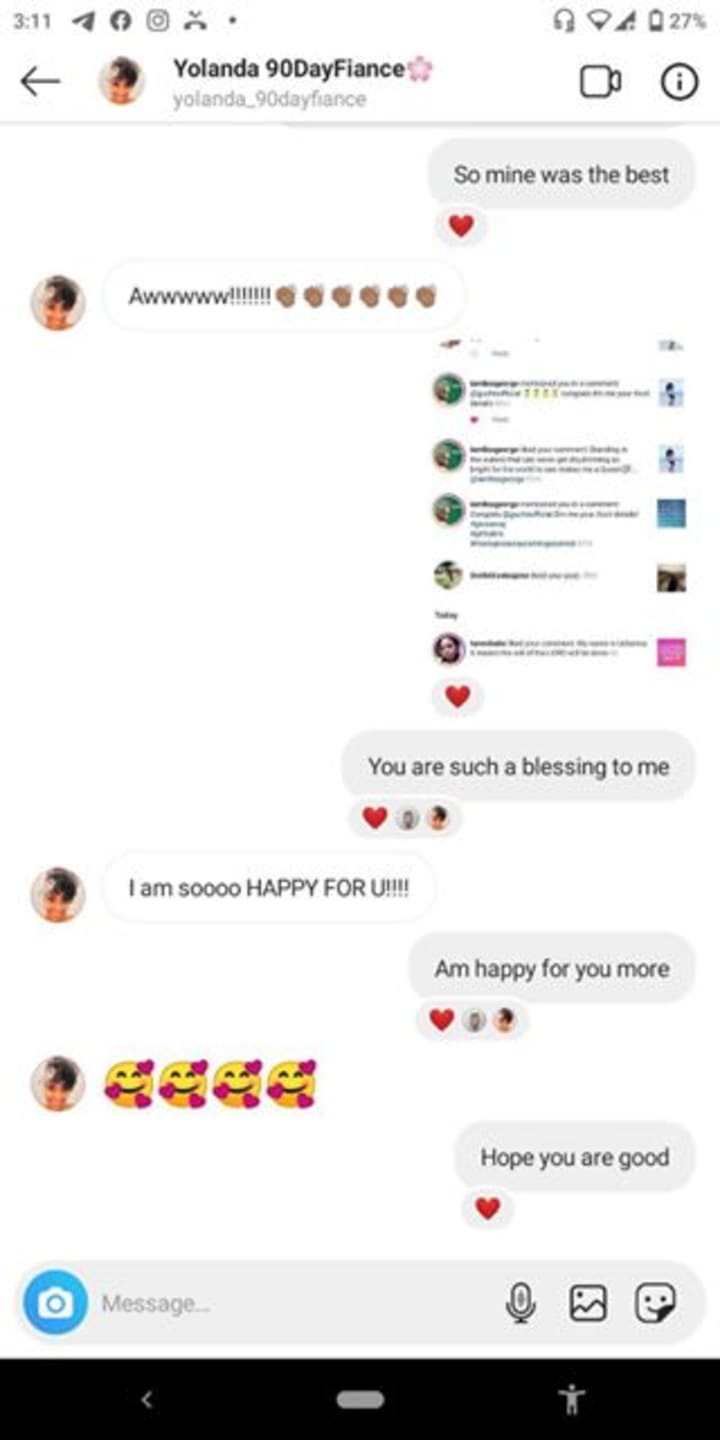Start a video call with Yolanda
The height and width of the screenshot is (1440, 720).
point(601,82)
